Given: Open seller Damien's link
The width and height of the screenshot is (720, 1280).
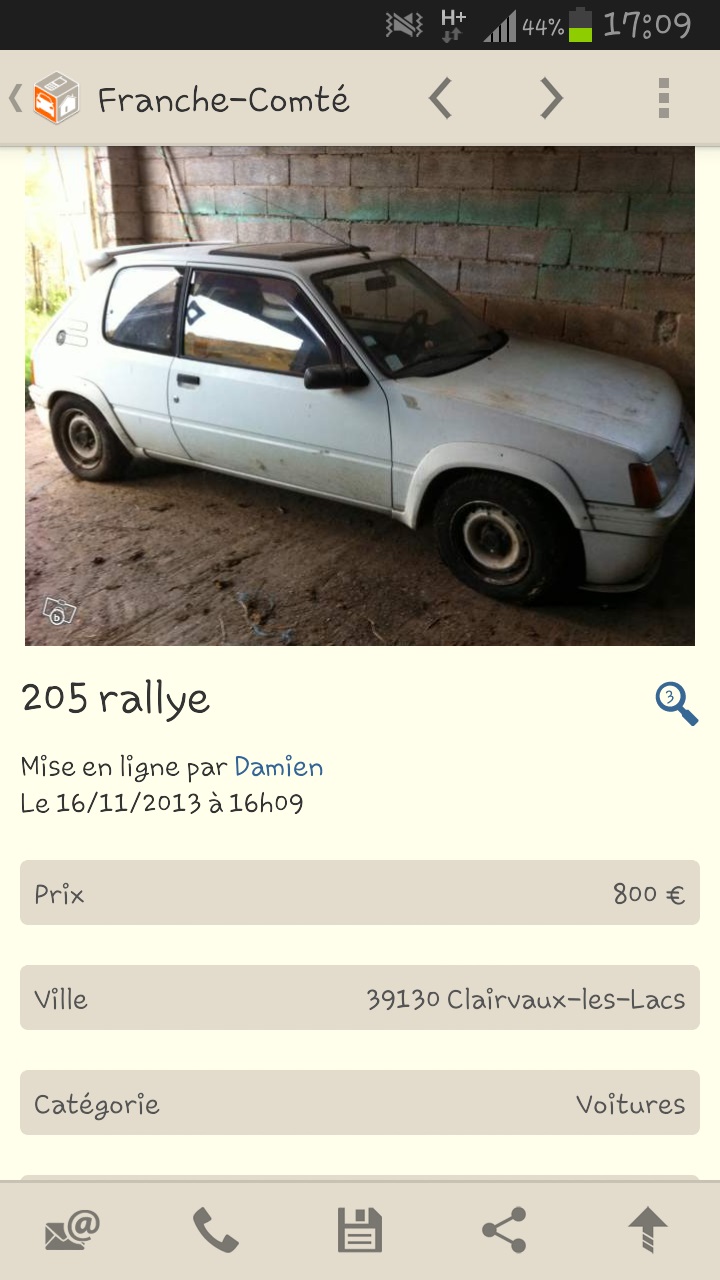Looking at the screenshot, I should 279,767.
